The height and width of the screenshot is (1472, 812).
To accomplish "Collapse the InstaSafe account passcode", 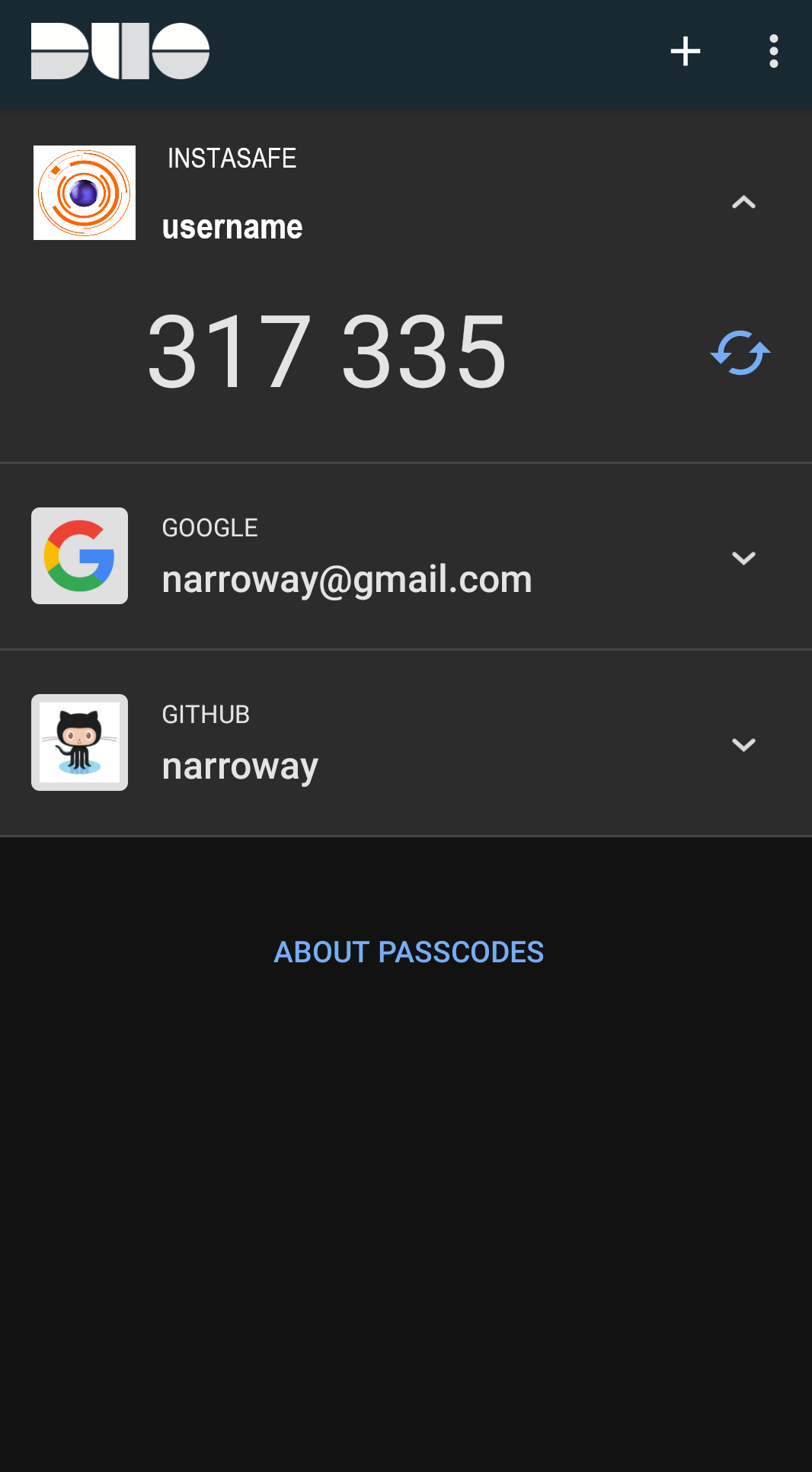I will 743,202.
